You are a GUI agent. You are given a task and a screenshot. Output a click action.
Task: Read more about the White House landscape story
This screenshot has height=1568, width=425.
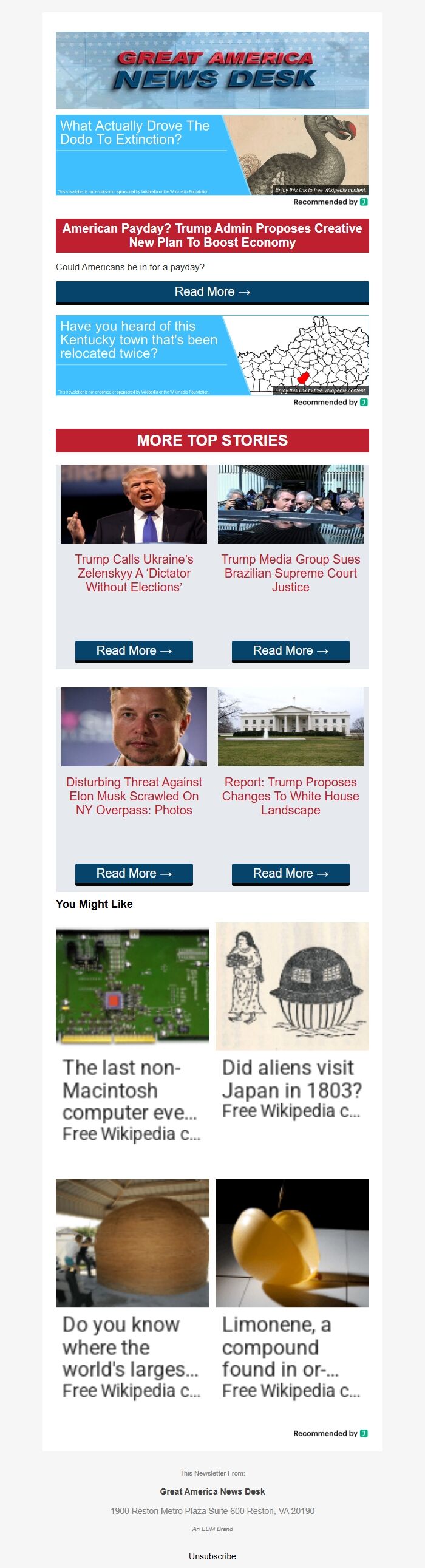(x=290, y=873)
